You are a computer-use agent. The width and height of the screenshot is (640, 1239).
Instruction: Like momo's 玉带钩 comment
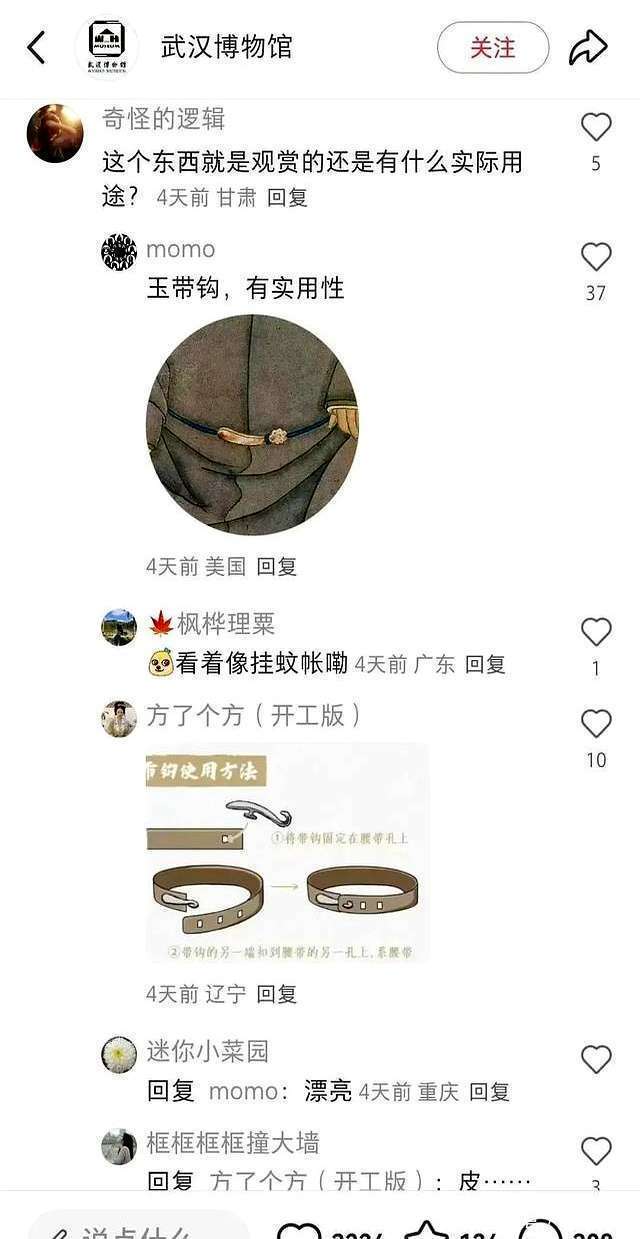click(596, 258)
